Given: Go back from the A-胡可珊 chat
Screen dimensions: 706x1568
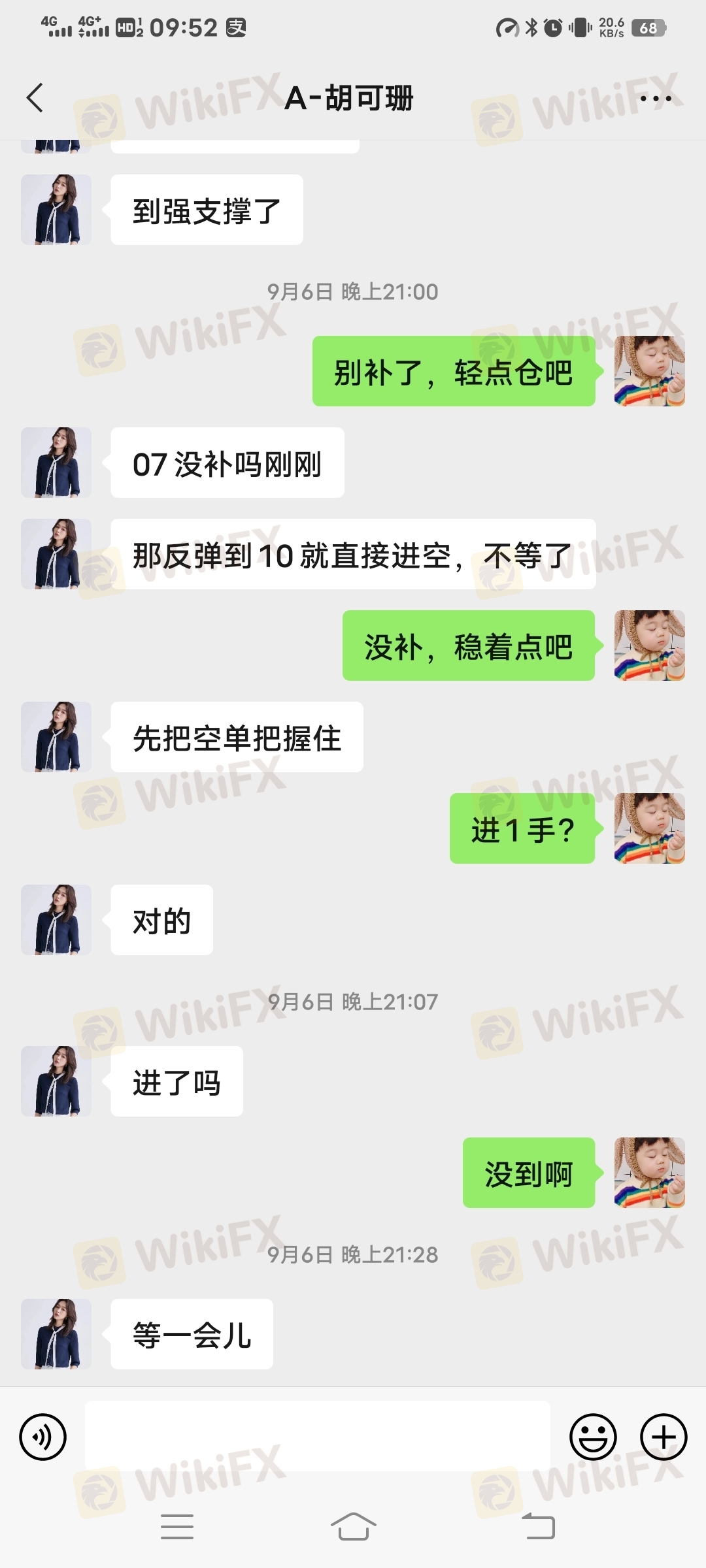Looking at the screenshot, I should 35,98.
